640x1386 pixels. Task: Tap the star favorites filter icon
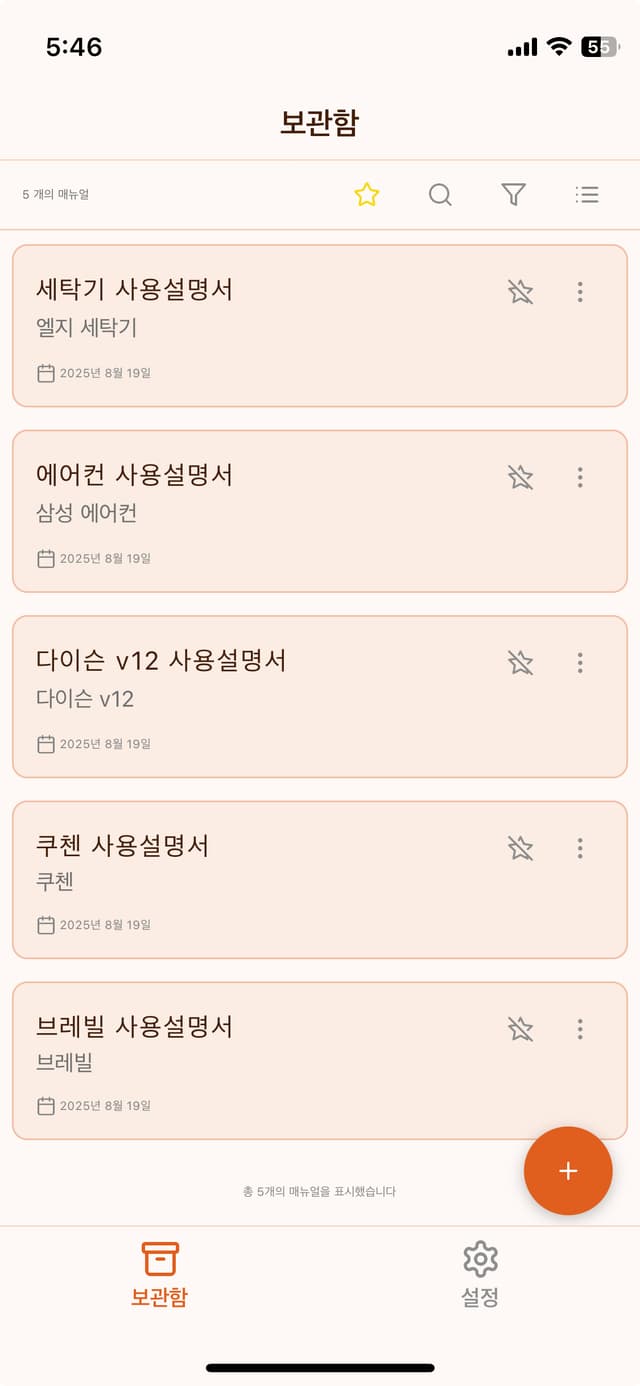367,195
